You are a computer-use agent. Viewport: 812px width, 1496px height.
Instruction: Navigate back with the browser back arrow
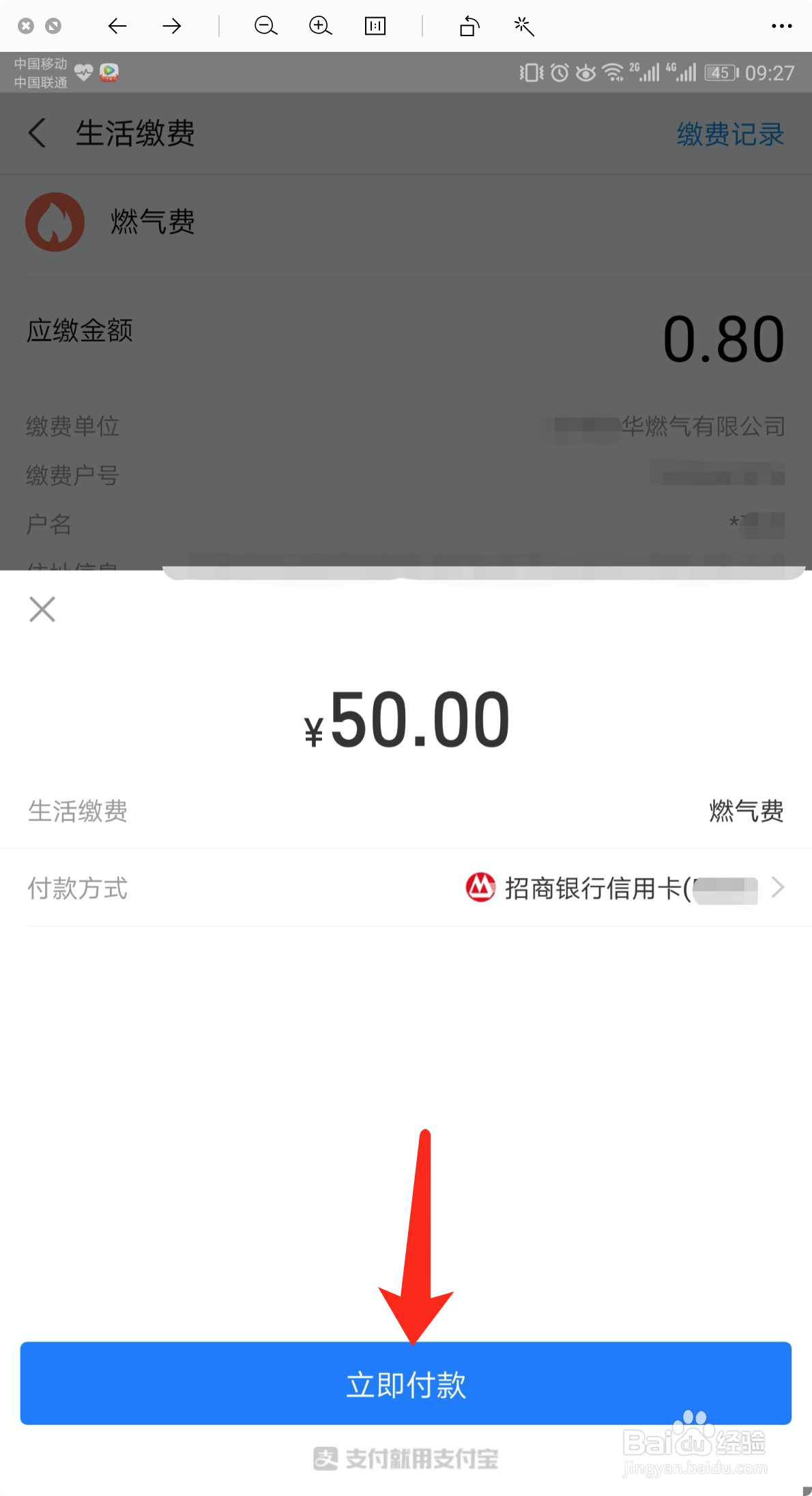117,26
